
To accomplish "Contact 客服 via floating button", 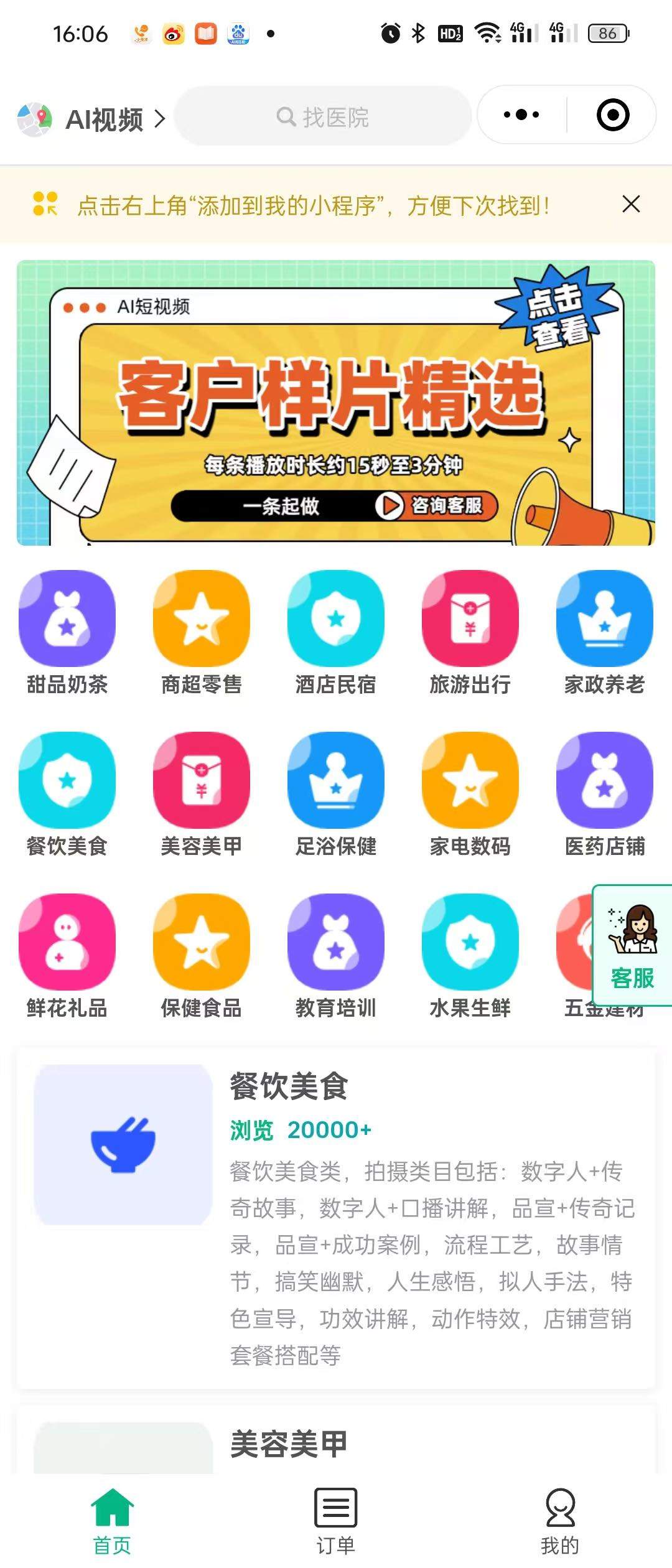I will click(x=633, y=946).
